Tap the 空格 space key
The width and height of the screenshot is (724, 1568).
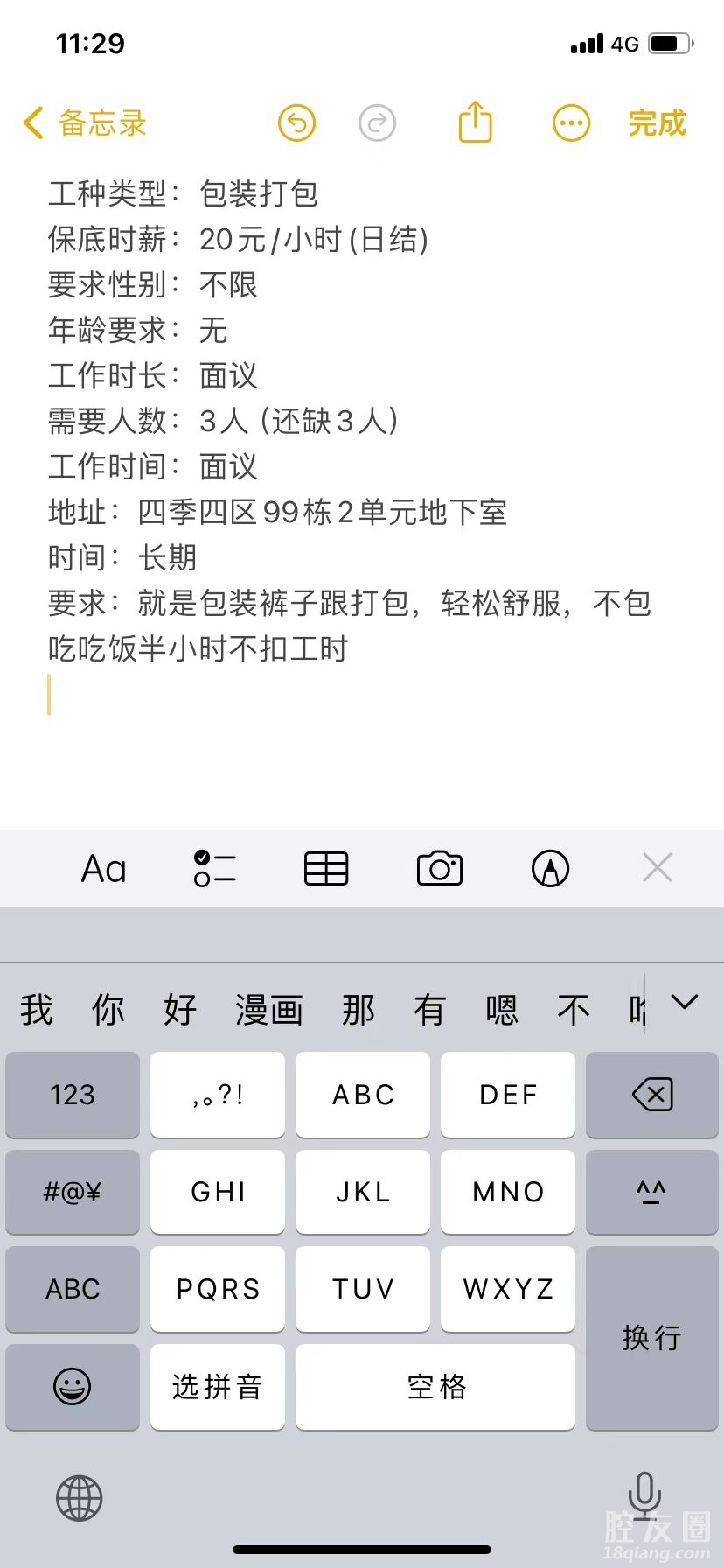point(435,1387)
